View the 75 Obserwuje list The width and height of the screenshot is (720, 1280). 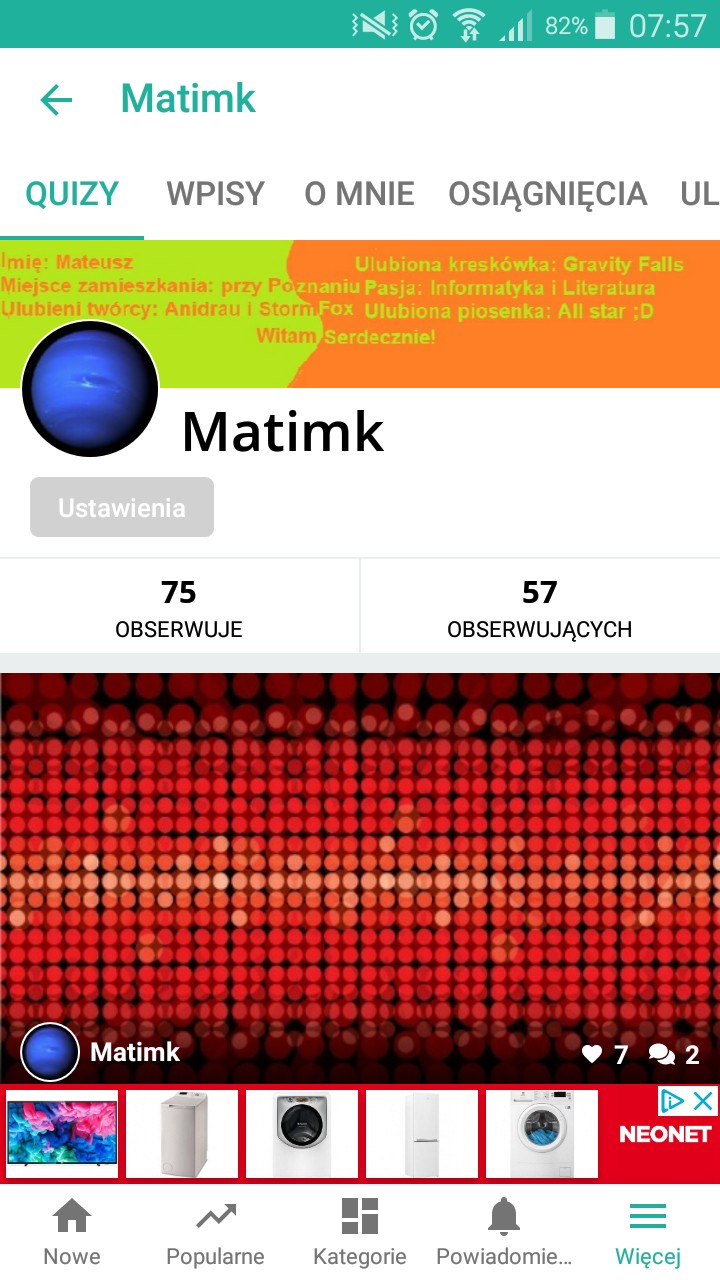pos(179,607)
